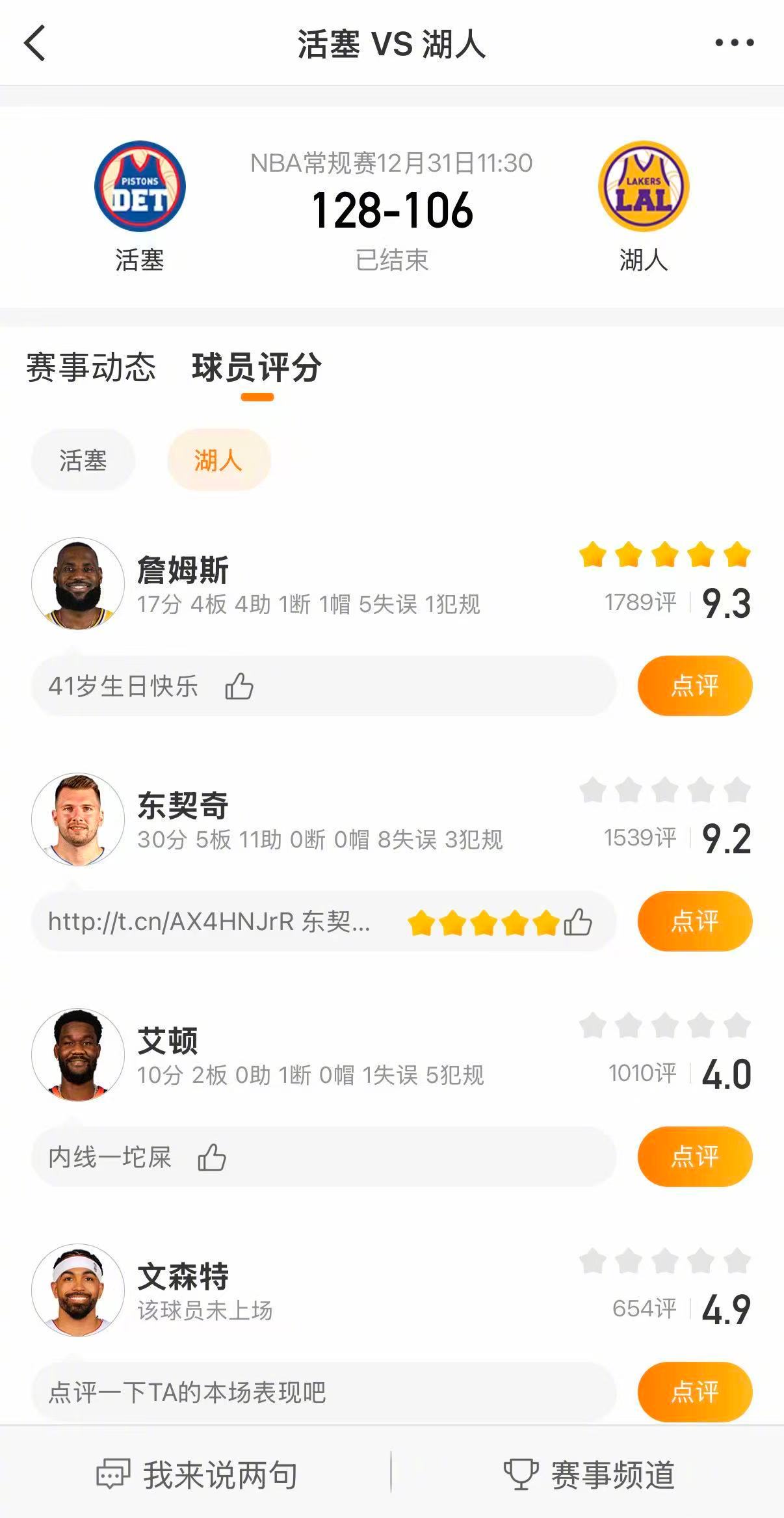Like the t.cn link comment on 东契奇

[x=578, y=922]
